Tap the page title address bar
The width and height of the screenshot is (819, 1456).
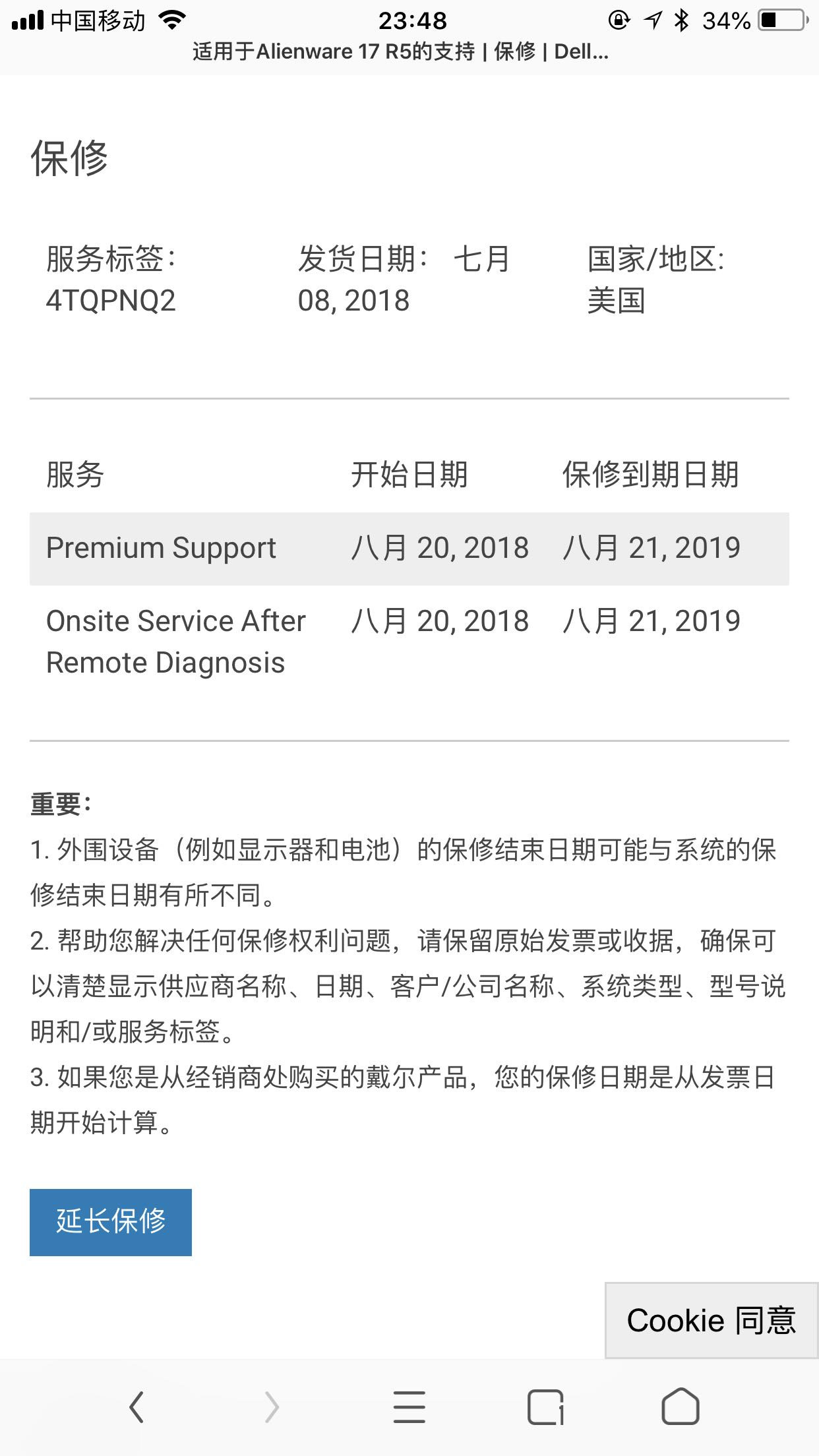pyautogui.click(x=400, y=51)
